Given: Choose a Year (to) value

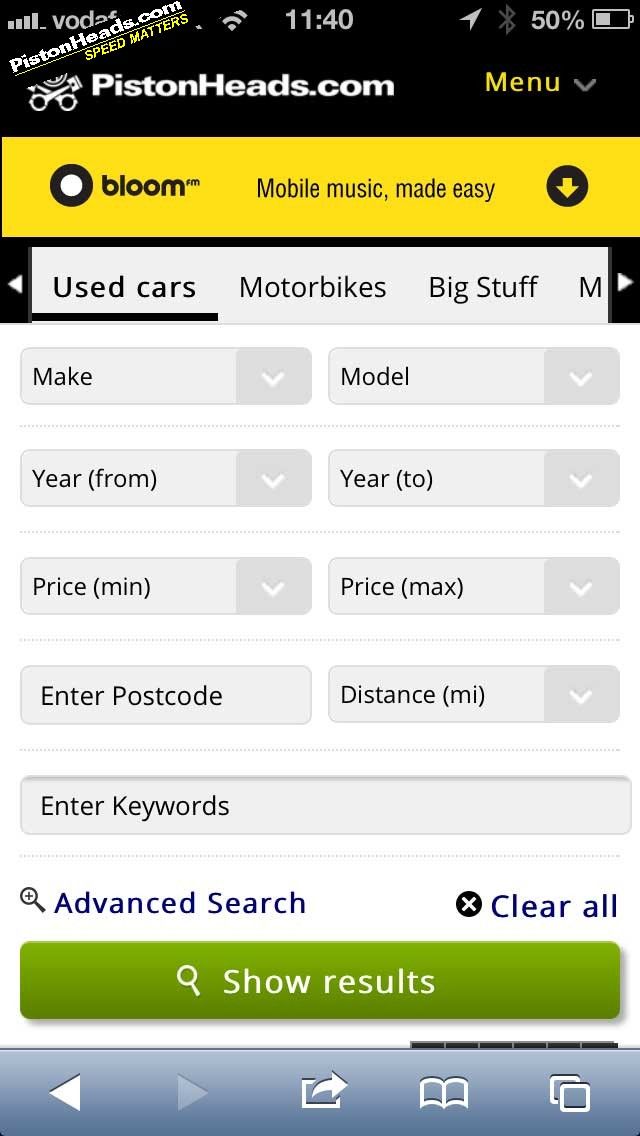Looking at the screenshot, I should pyautogui.click(x=474, y=478).
